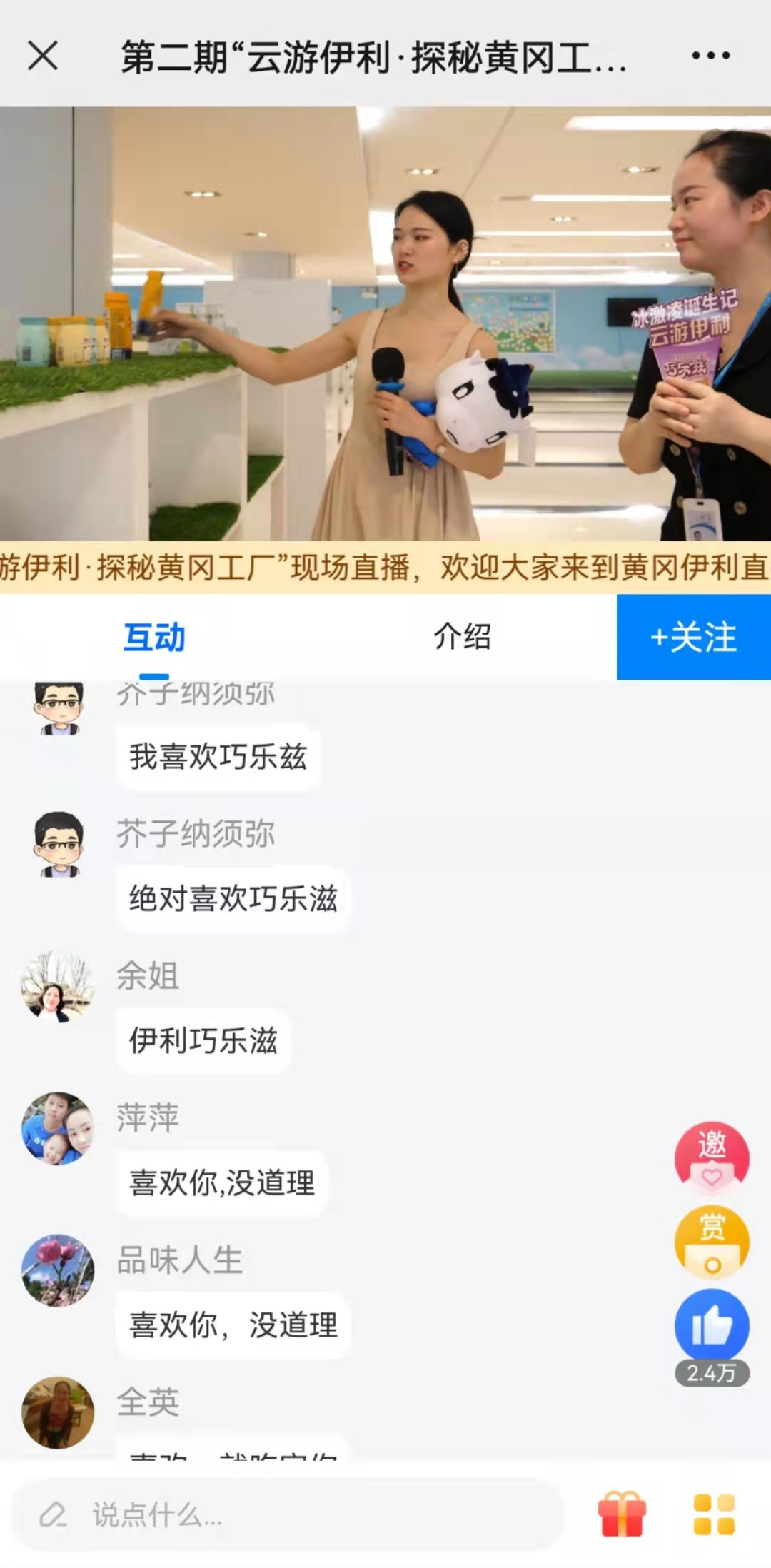Select the 互动 tab
This screenshot has width=771, height=1568.
tap(154, 637)
